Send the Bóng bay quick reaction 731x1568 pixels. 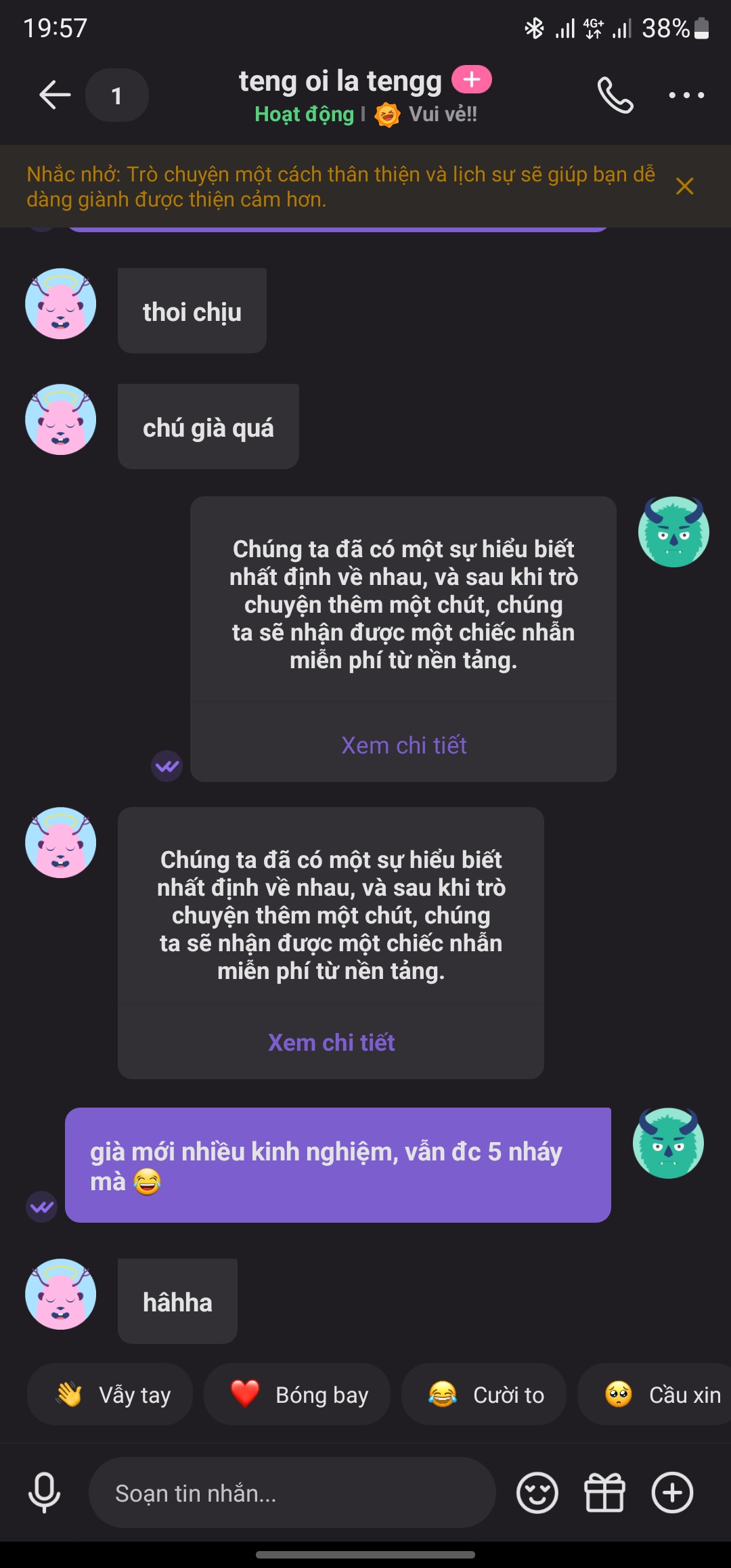tap(298, 1395)
